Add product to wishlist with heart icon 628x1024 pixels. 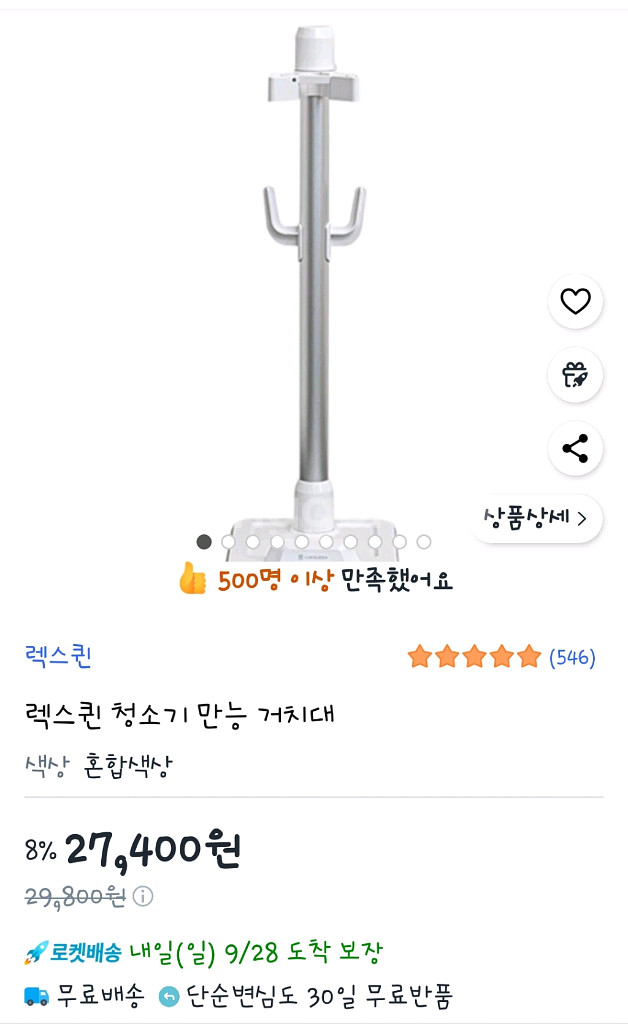[x=575, y=301]
